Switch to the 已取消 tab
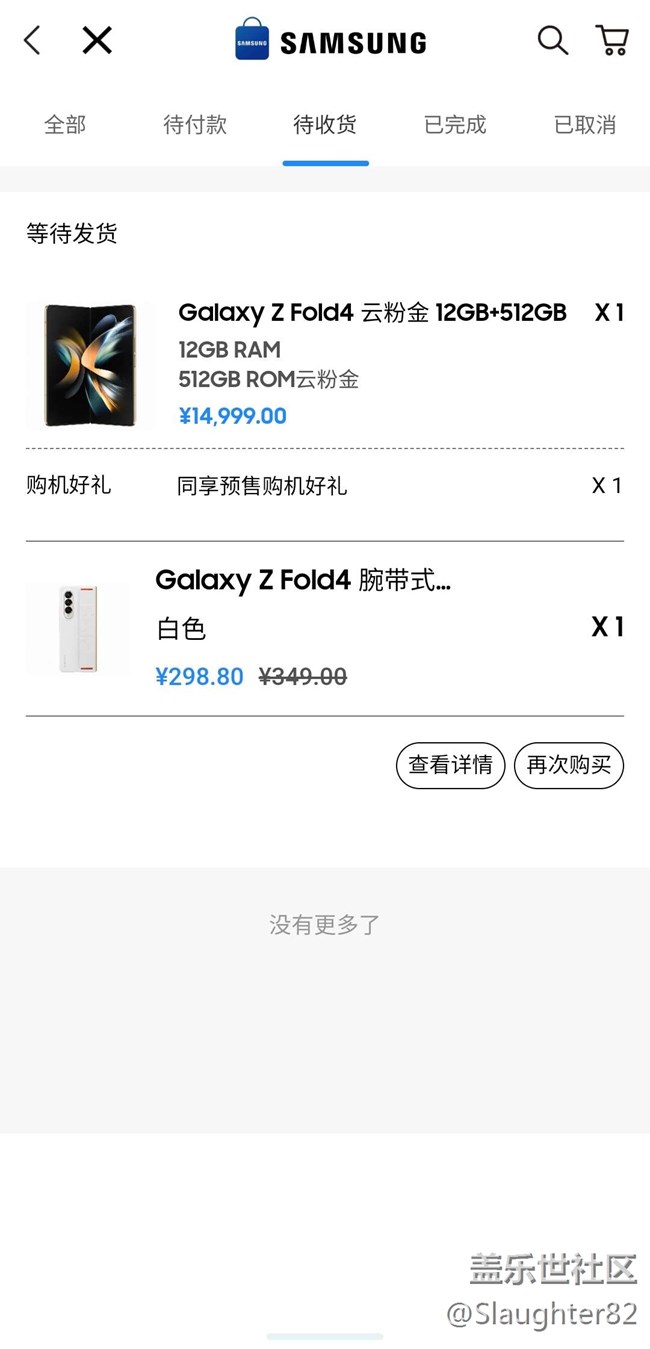This screenshot has width=650, height=1349. tap(585, 125)
